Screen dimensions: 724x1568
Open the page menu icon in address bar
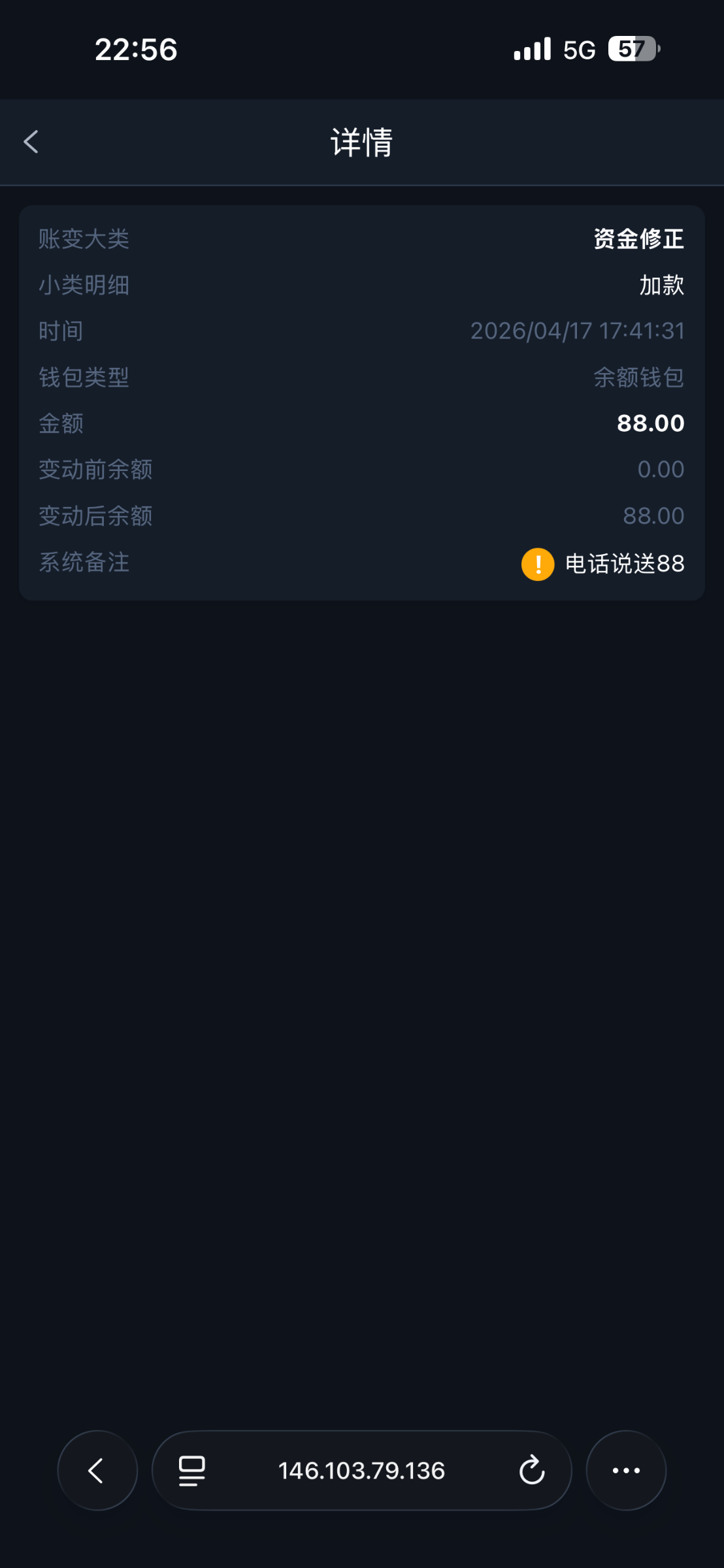192,1471
